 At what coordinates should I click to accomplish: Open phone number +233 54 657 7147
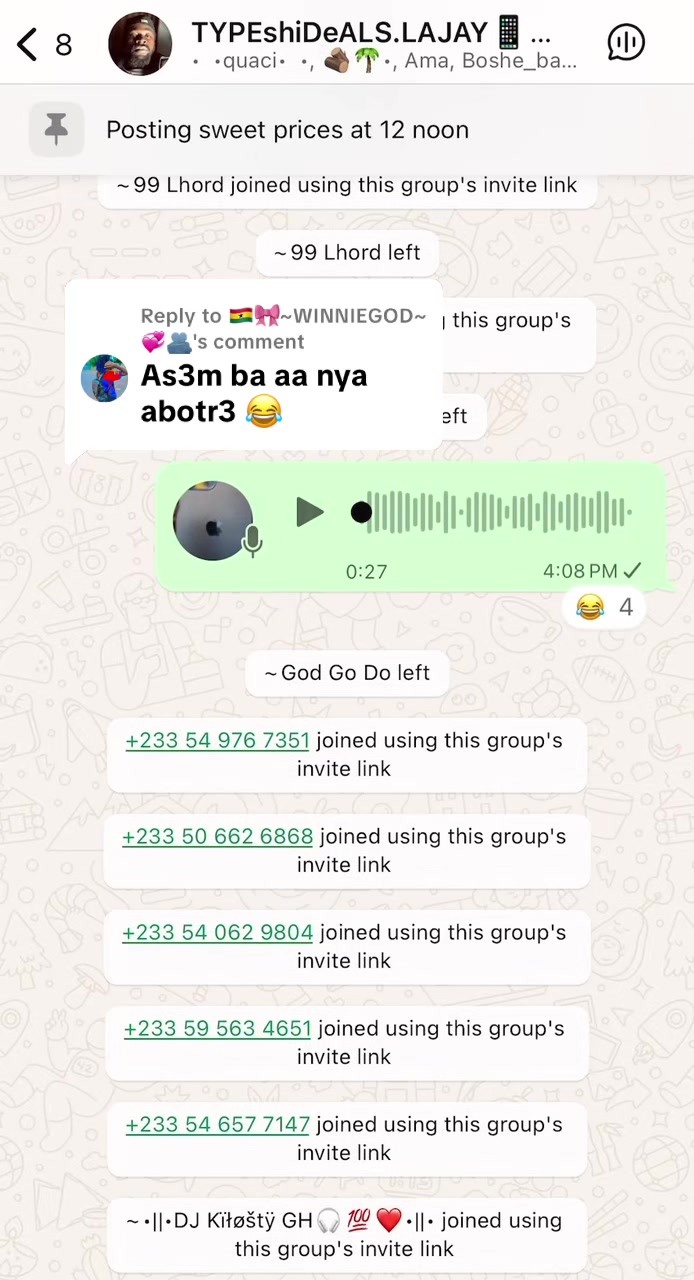click(217, 1125)
